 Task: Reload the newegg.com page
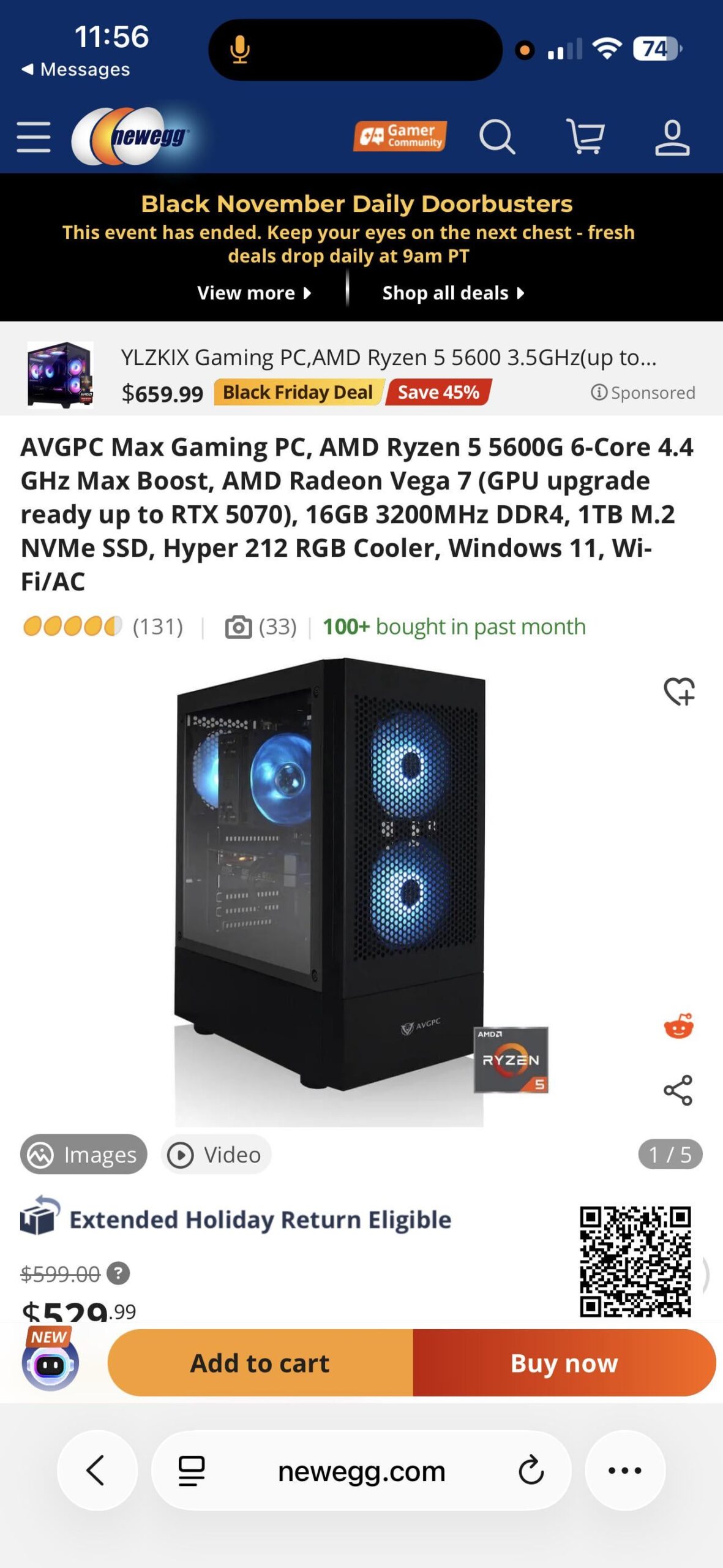531,1470
